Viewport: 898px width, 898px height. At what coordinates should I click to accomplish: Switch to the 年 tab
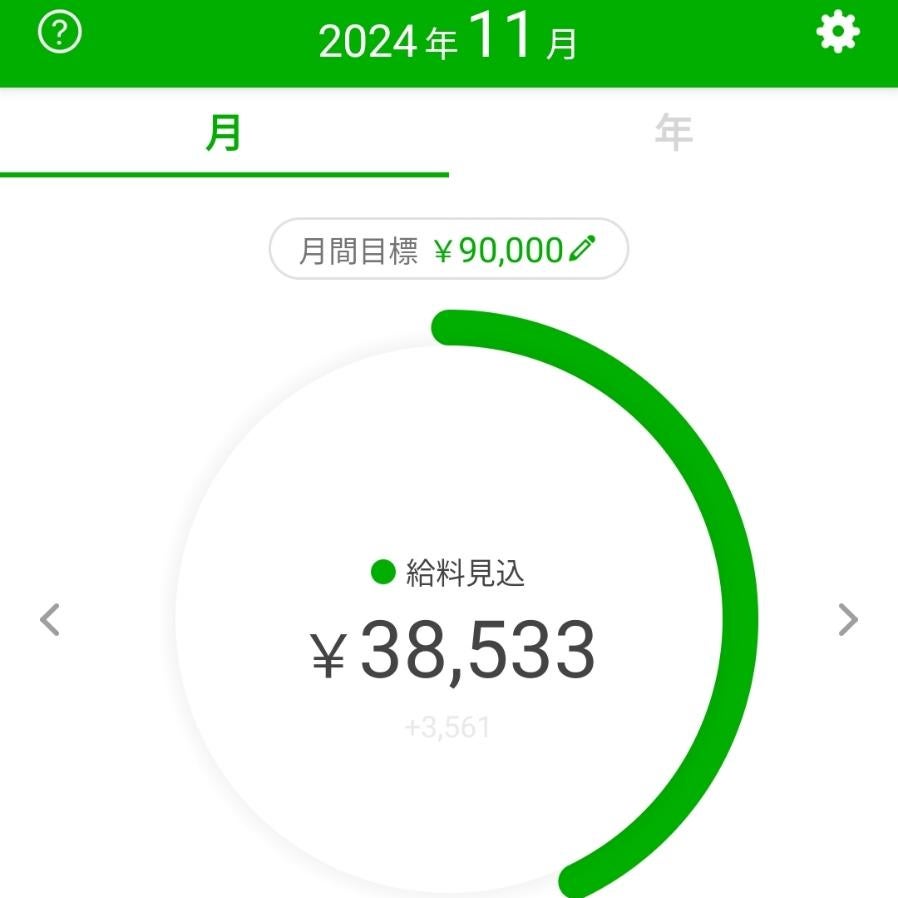point(673,133)
